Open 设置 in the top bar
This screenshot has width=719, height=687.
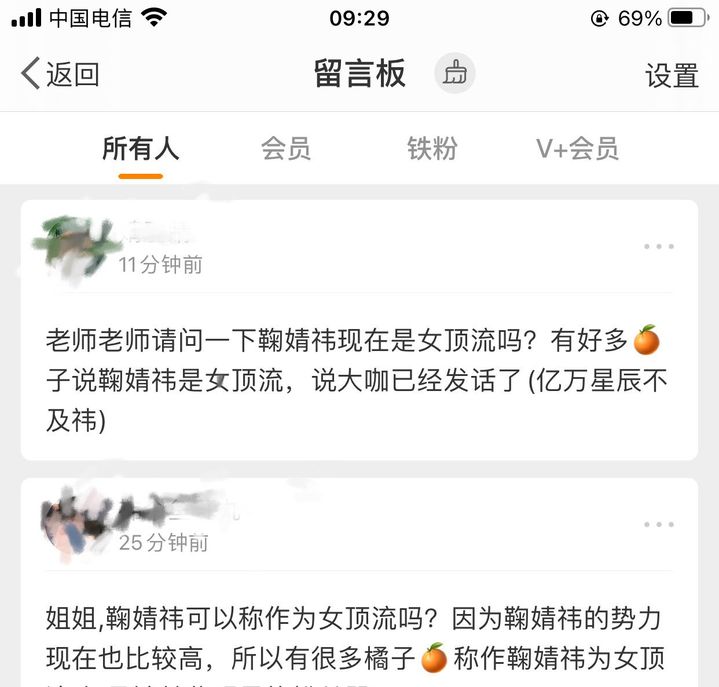click(671, 76)
